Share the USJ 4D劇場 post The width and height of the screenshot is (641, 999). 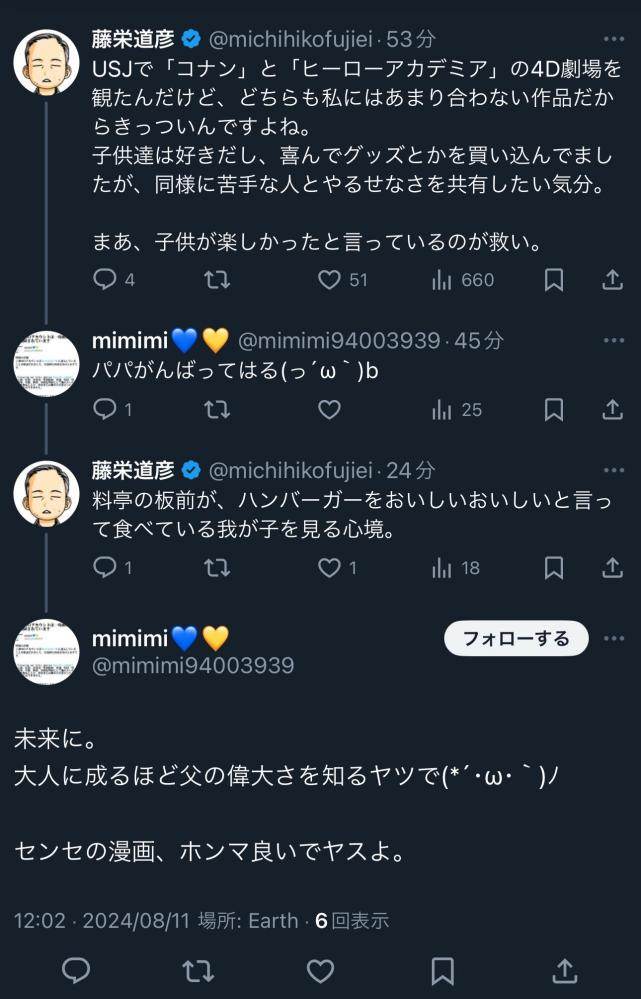coord(612,280)
